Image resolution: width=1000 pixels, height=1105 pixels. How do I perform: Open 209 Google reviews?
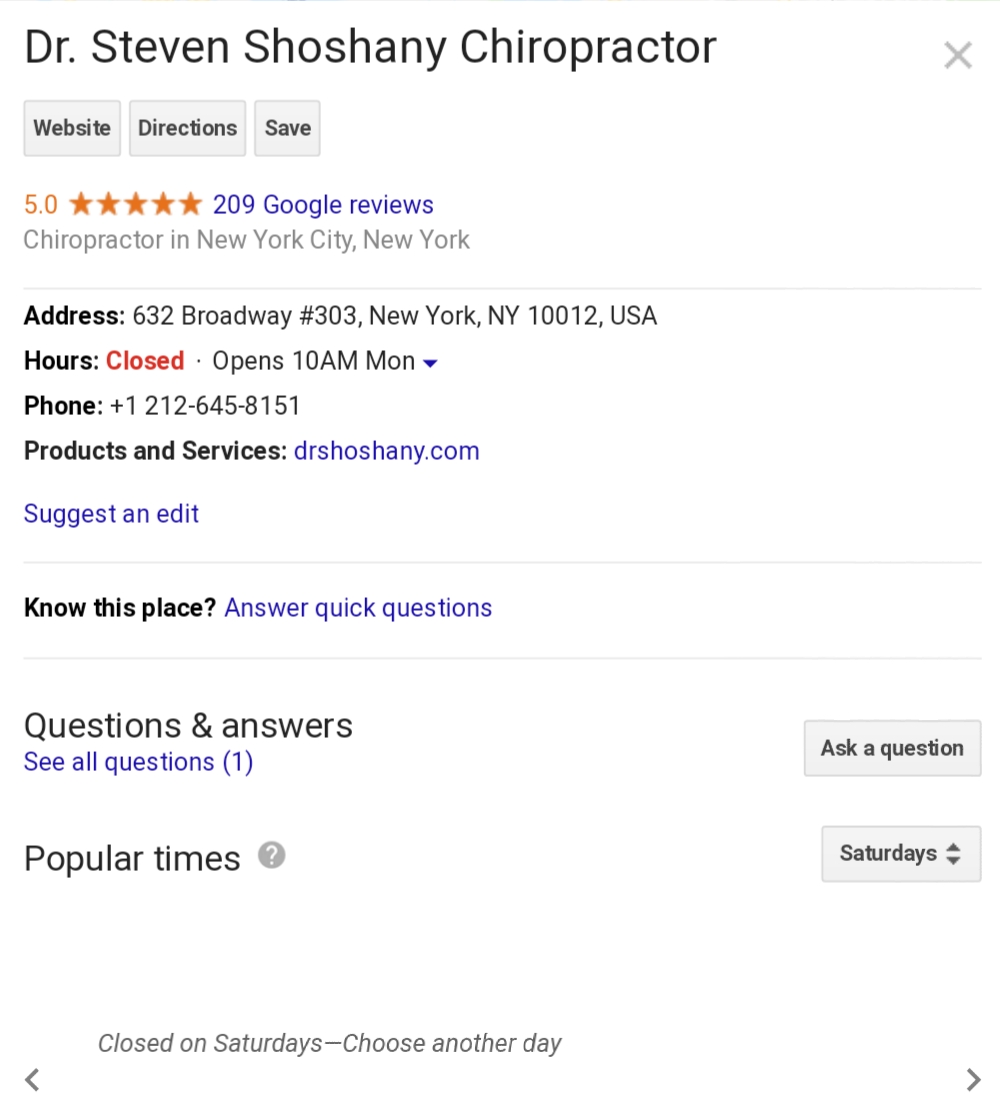323,205
